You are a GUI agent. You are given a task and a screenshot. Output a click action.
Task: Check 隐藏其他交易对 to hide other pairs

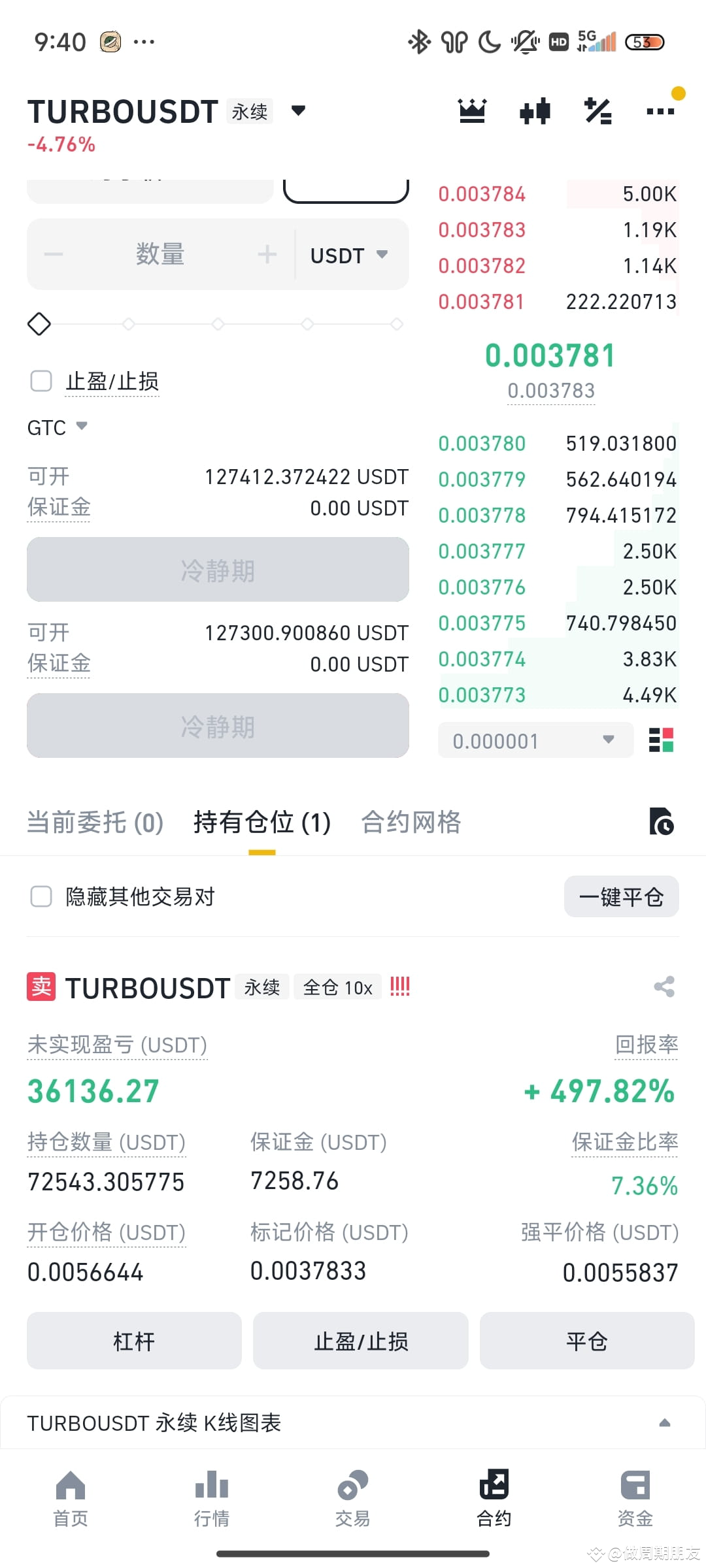[41, 897]
